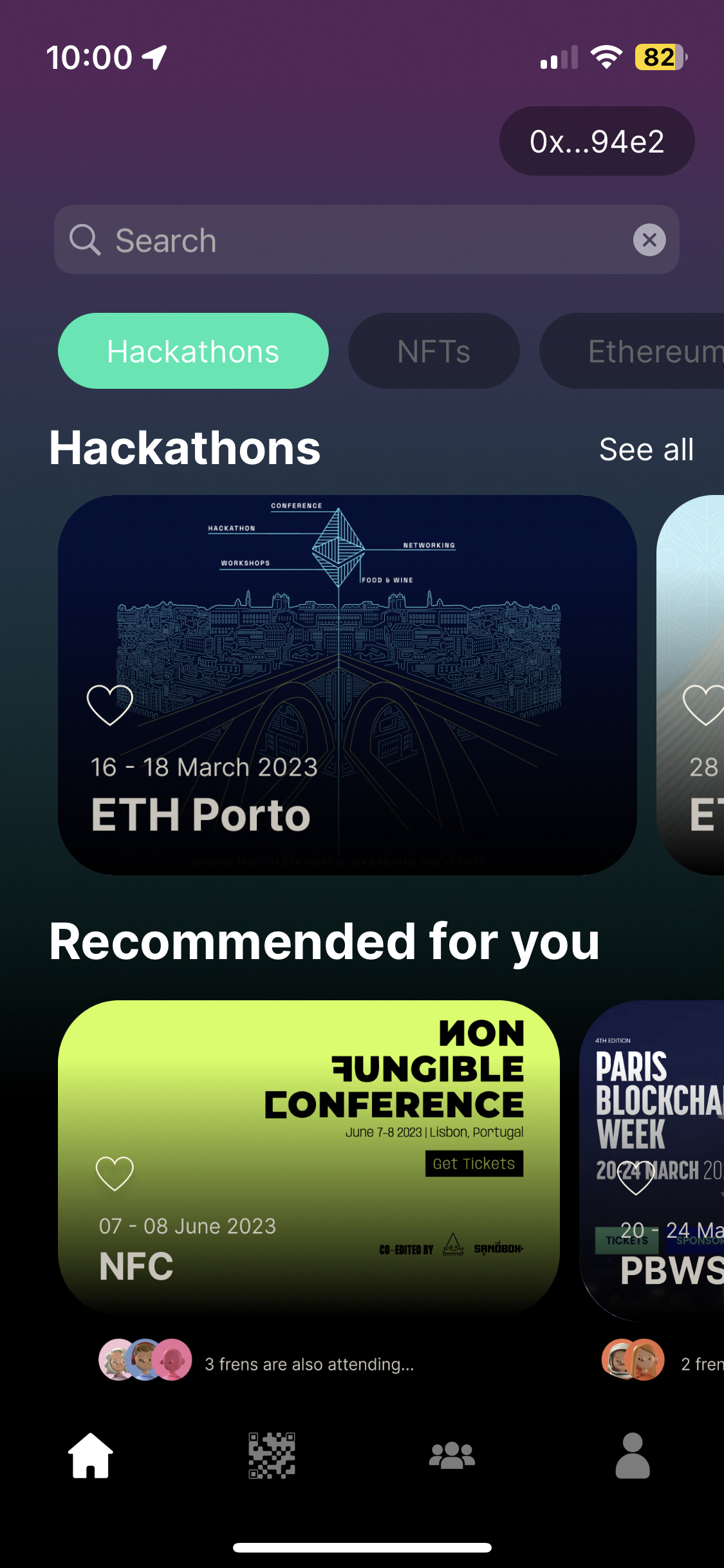Go to the Home tab
The image size is (724, 1568).
pyautogui.click(x=91, y=1456)
